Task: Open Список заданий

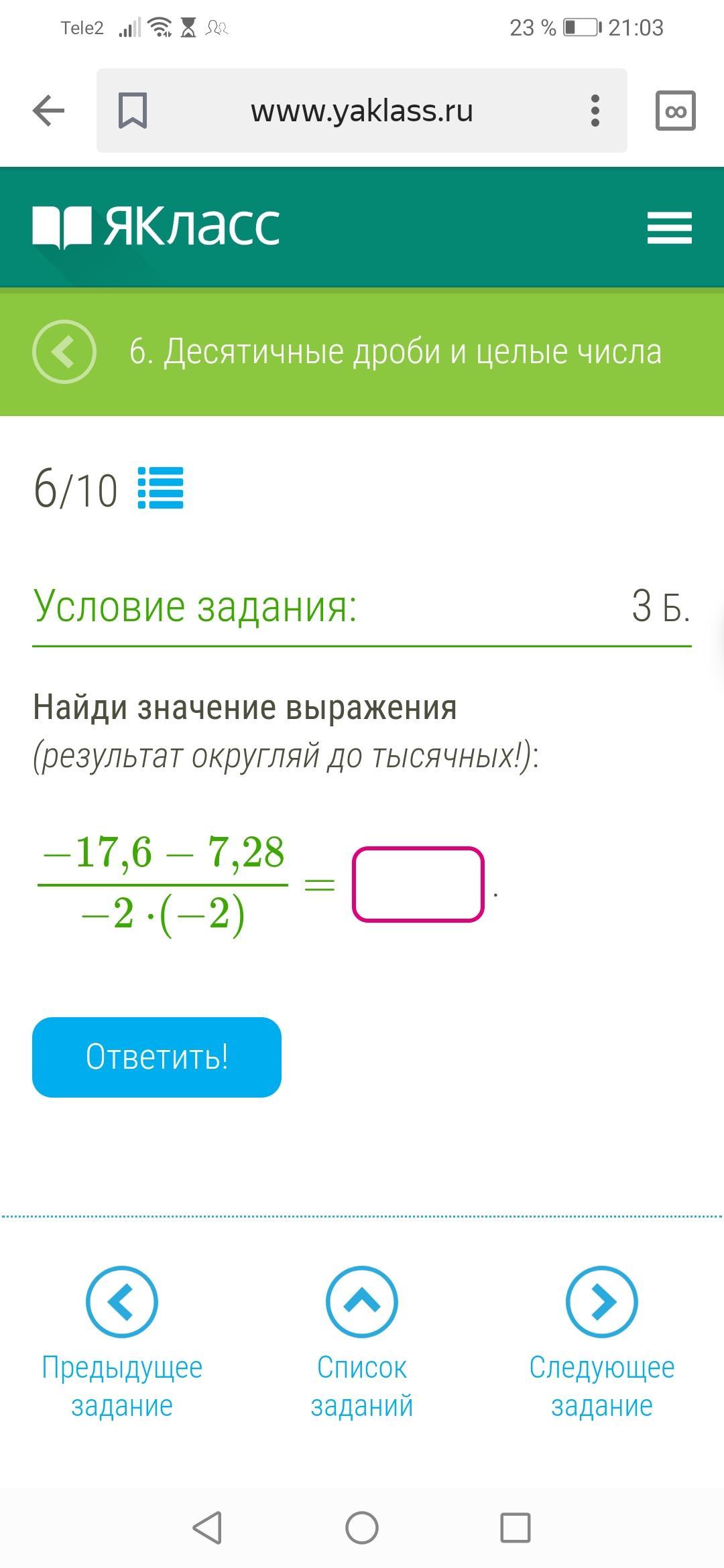Action: 362,1343
